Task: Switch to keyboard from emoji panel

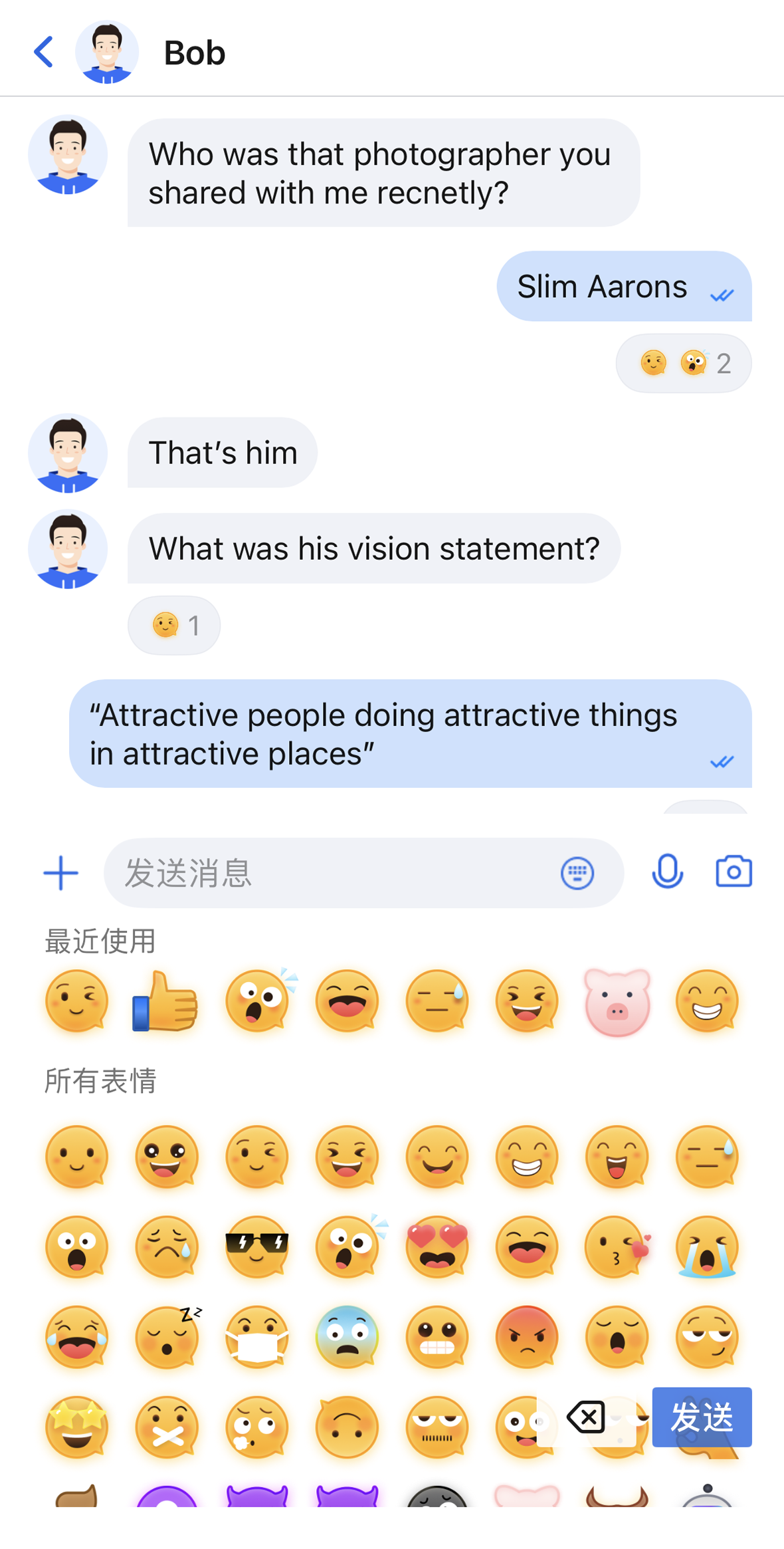Action: (577, 872)
